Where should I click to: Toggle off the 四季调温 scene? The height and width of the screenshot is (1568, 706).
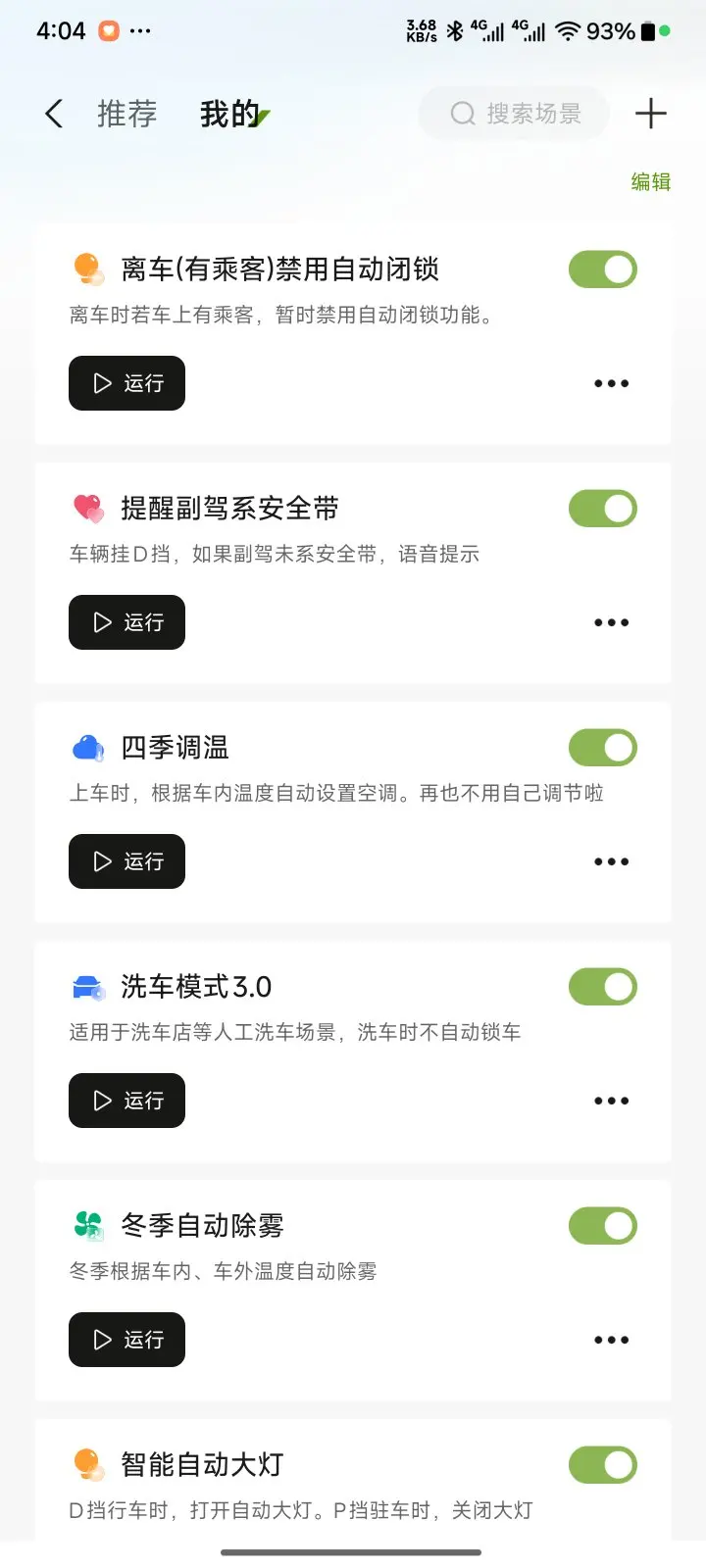click(x=602, y=748)
